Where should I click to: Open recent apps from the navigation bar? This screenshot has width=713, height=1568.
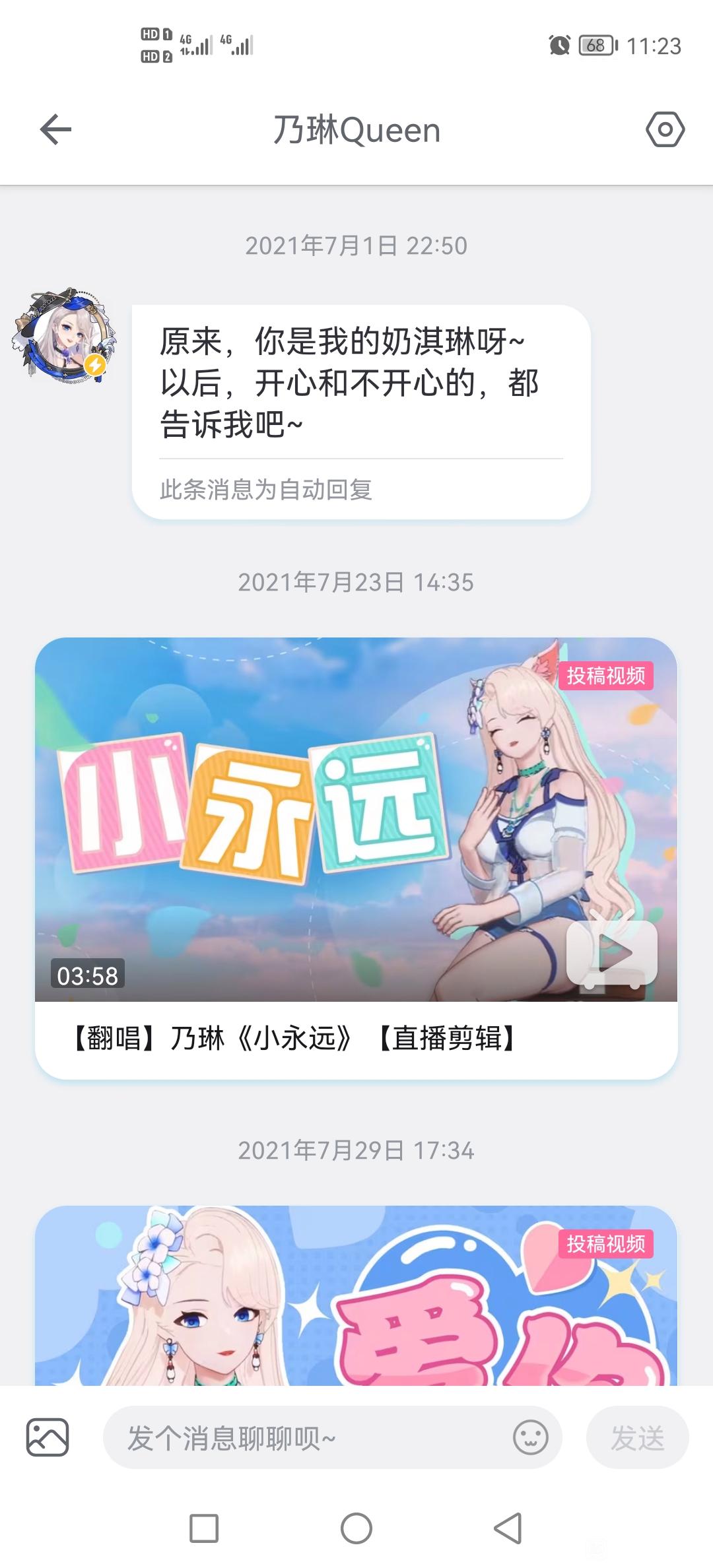point(204,1528)
